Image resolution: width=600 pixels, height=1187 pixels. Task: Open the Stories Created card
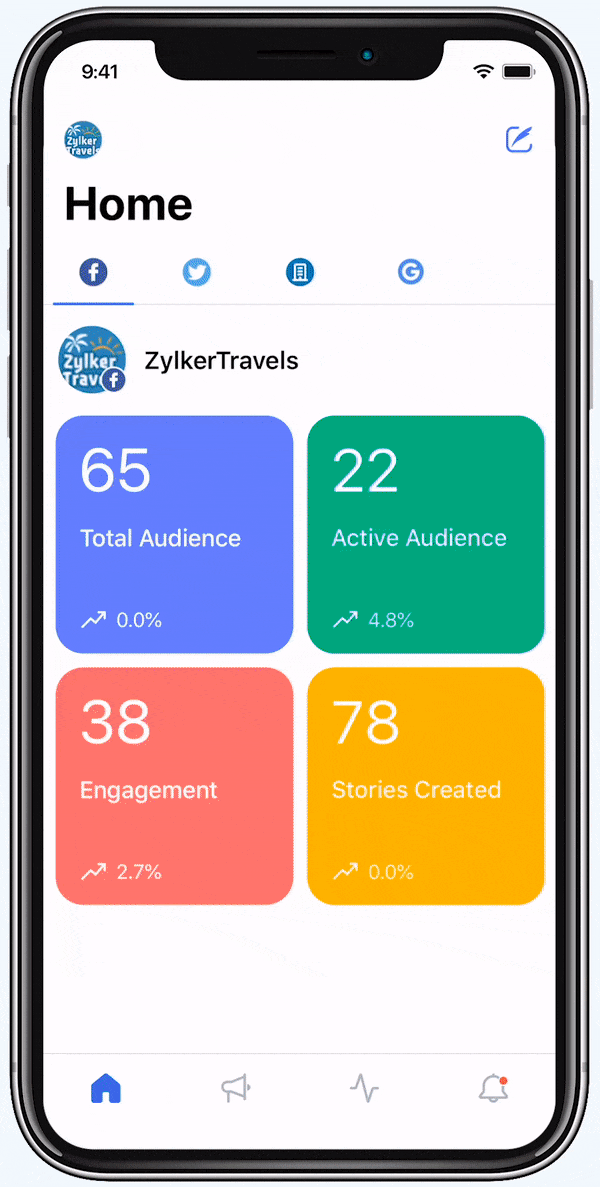click(426, 786)
